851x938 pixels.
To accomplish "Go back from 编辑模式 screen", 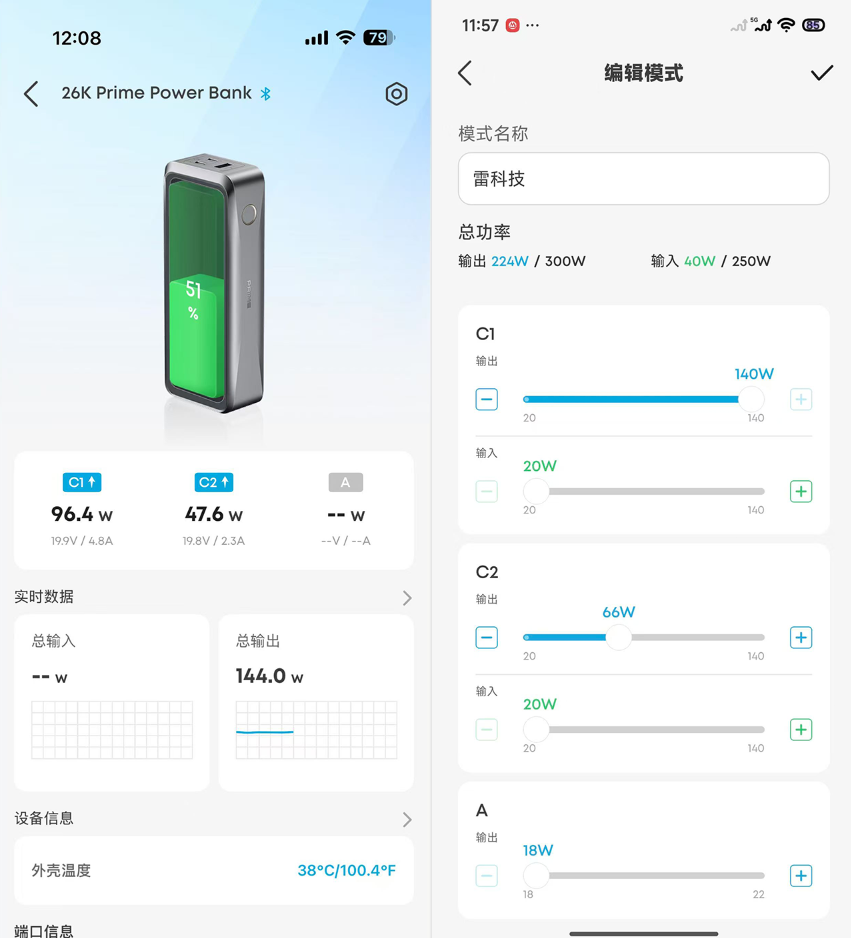I will click(465, 73).
